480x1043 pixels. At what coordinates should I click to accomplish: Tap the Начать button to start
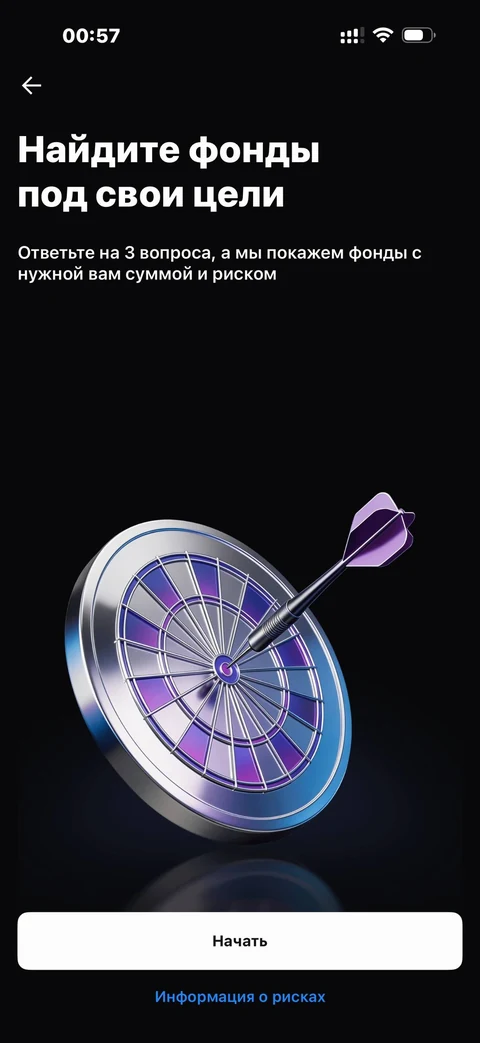coord(239,941)
